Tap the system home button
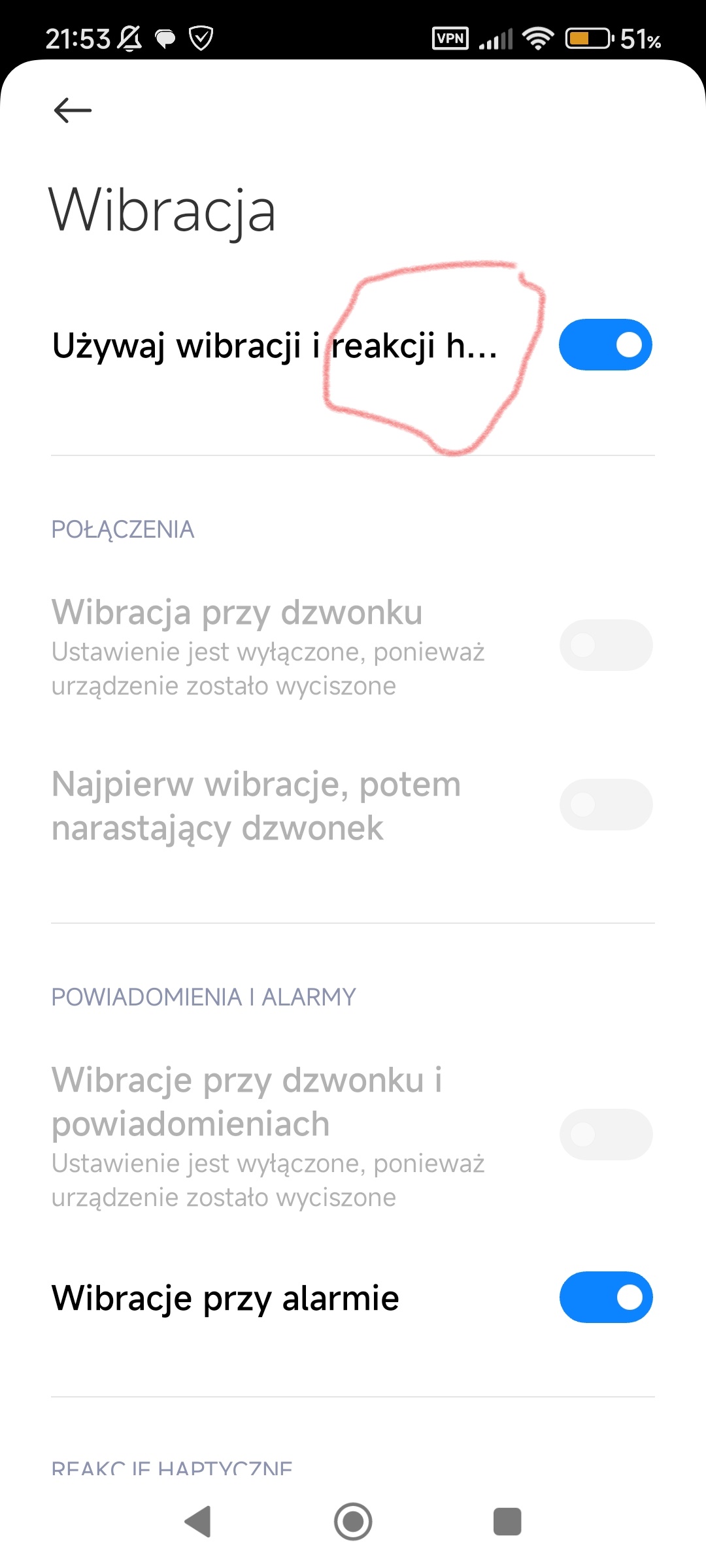Viewport: 706px width, 1568px height. (x=353, y=1521)
